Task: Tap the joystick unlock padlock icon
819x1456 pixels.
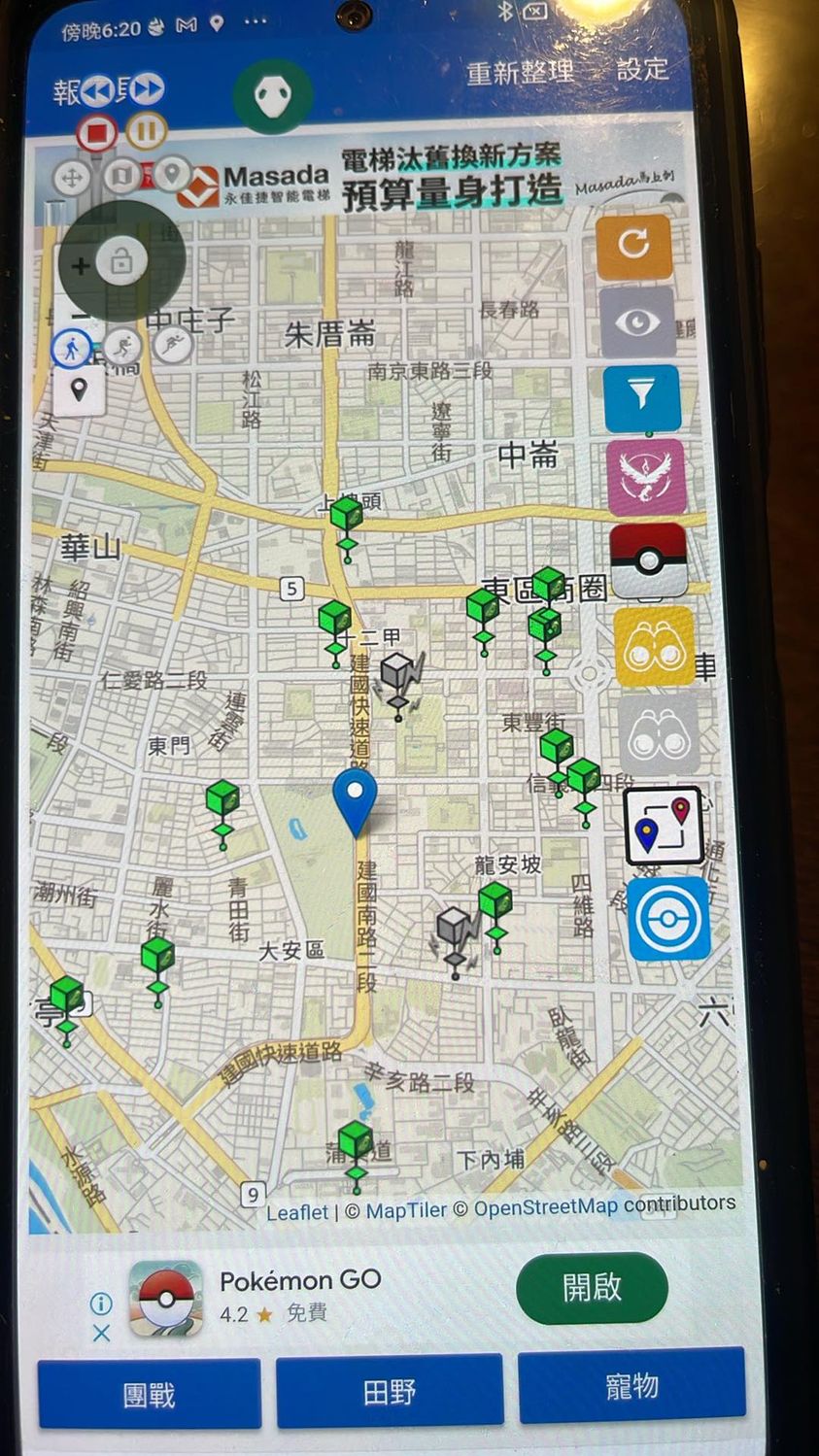Action: click(x=122, y=261)
